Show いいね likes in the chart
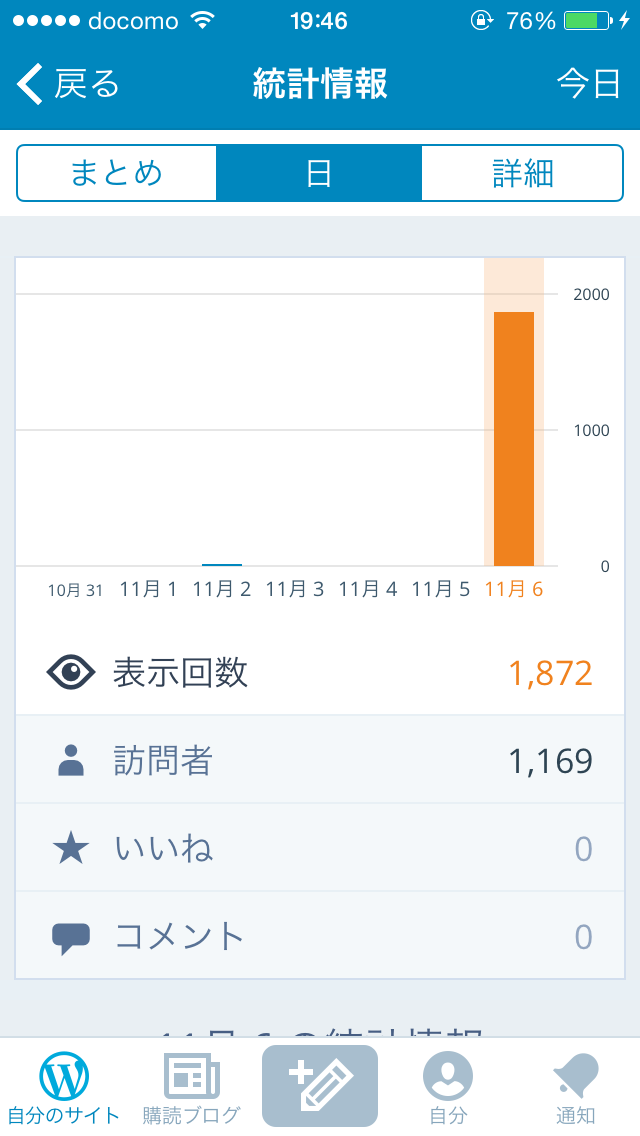Screen dimensions: 640x1136 click(320, 848)
